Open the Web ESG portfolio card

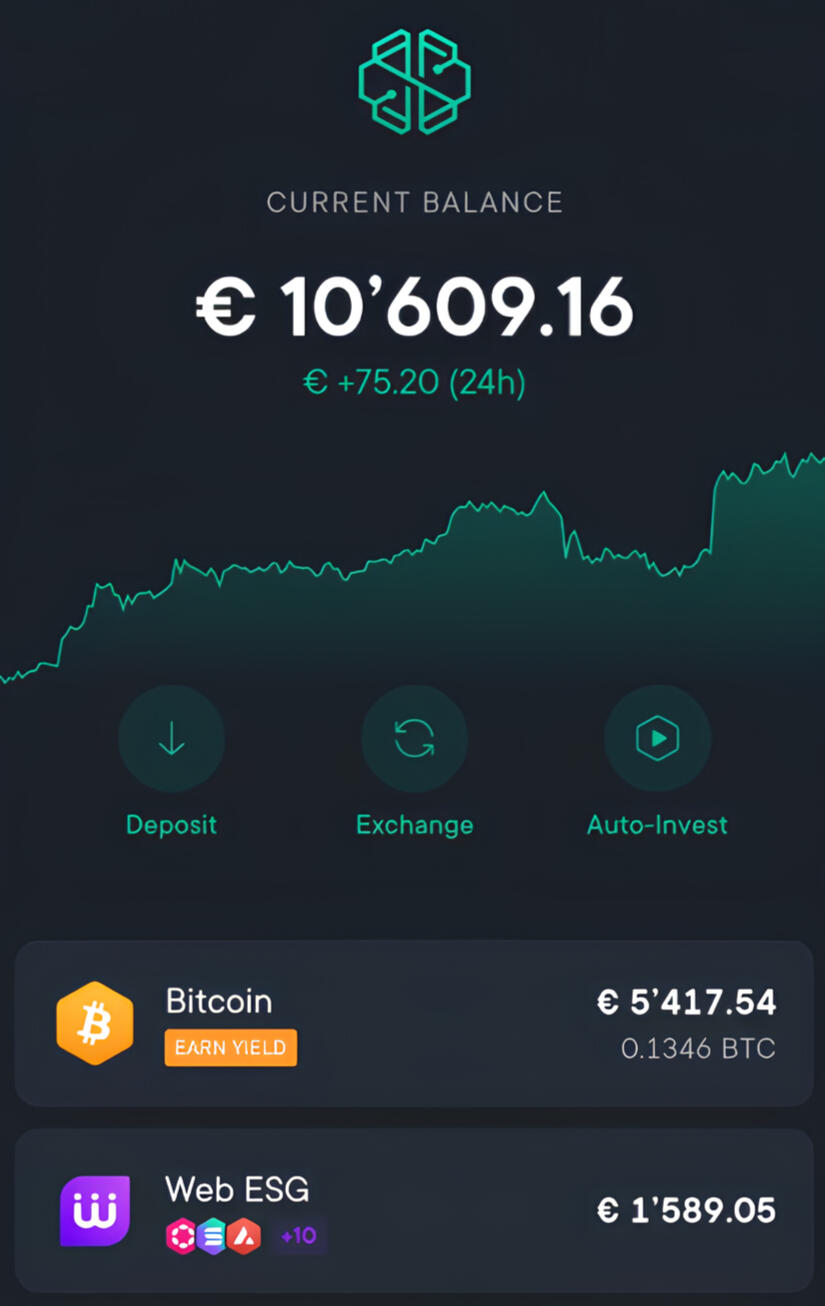tap(414, 1210)
